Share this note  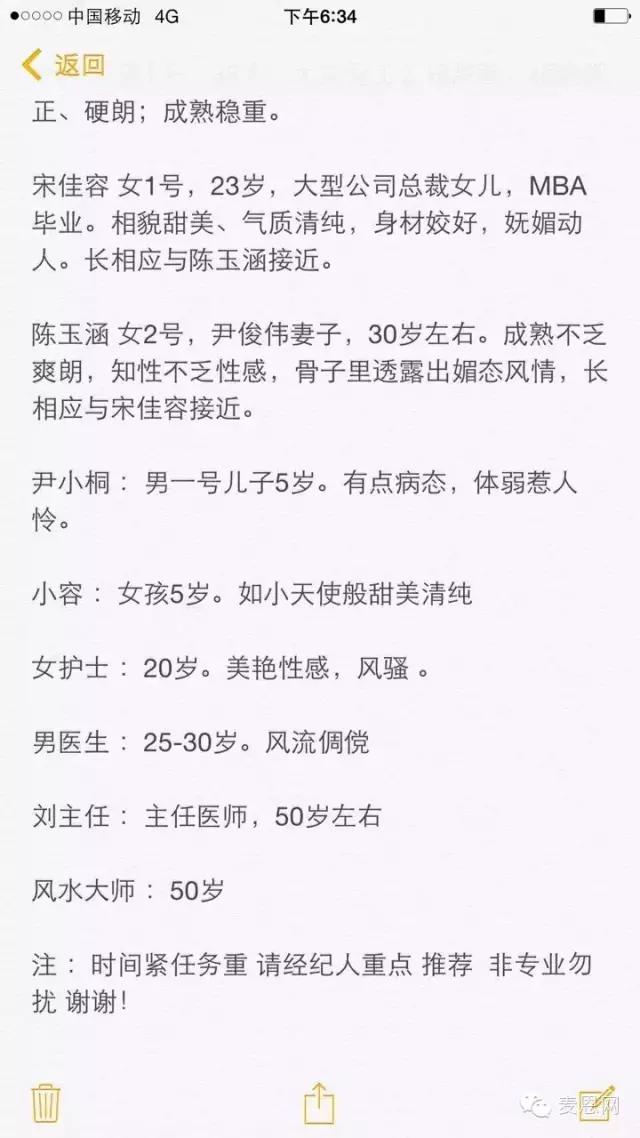318,1102
